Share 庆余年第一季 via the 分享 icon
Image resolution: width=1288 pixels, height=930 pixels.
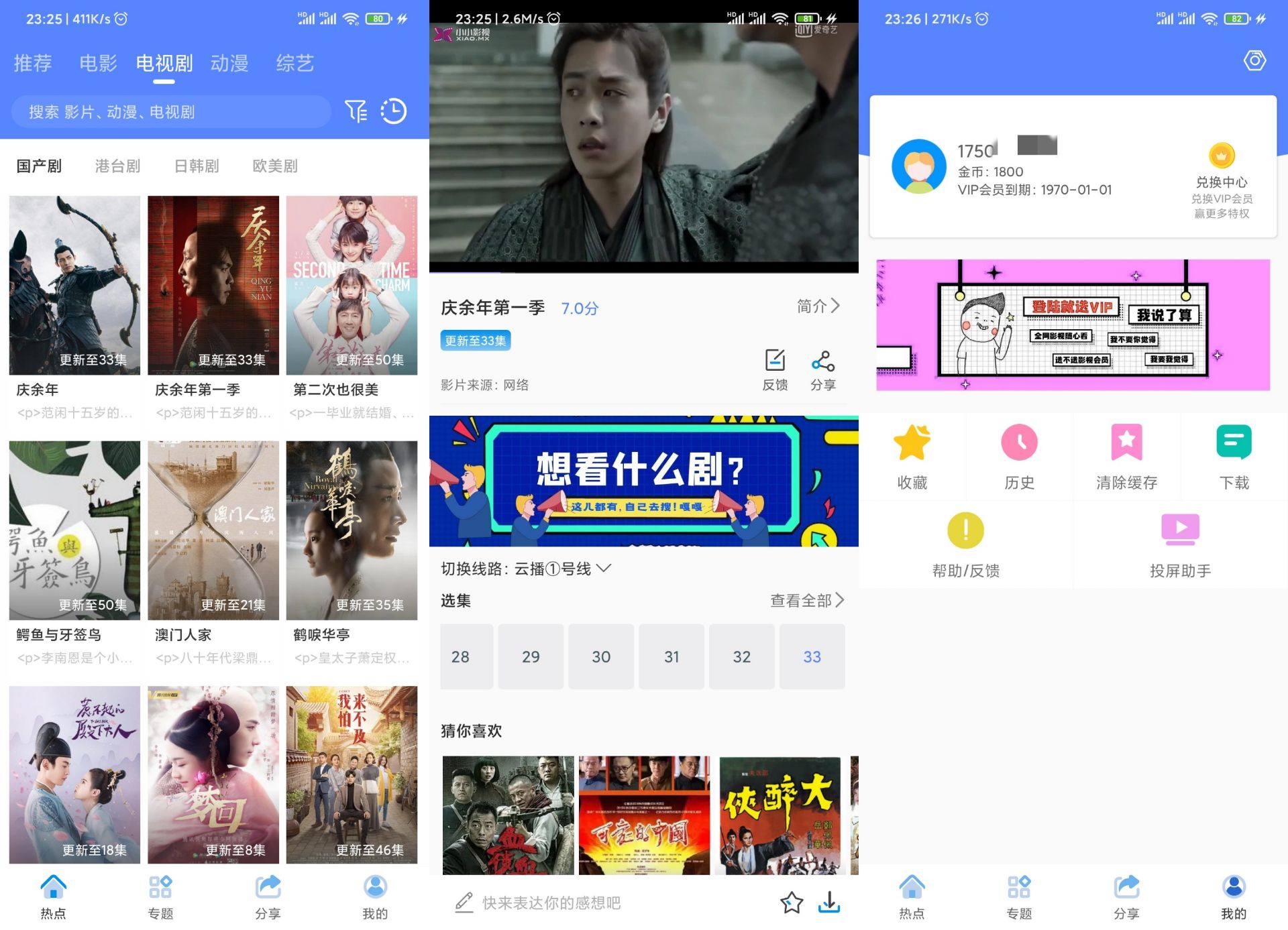coord(822,369)
